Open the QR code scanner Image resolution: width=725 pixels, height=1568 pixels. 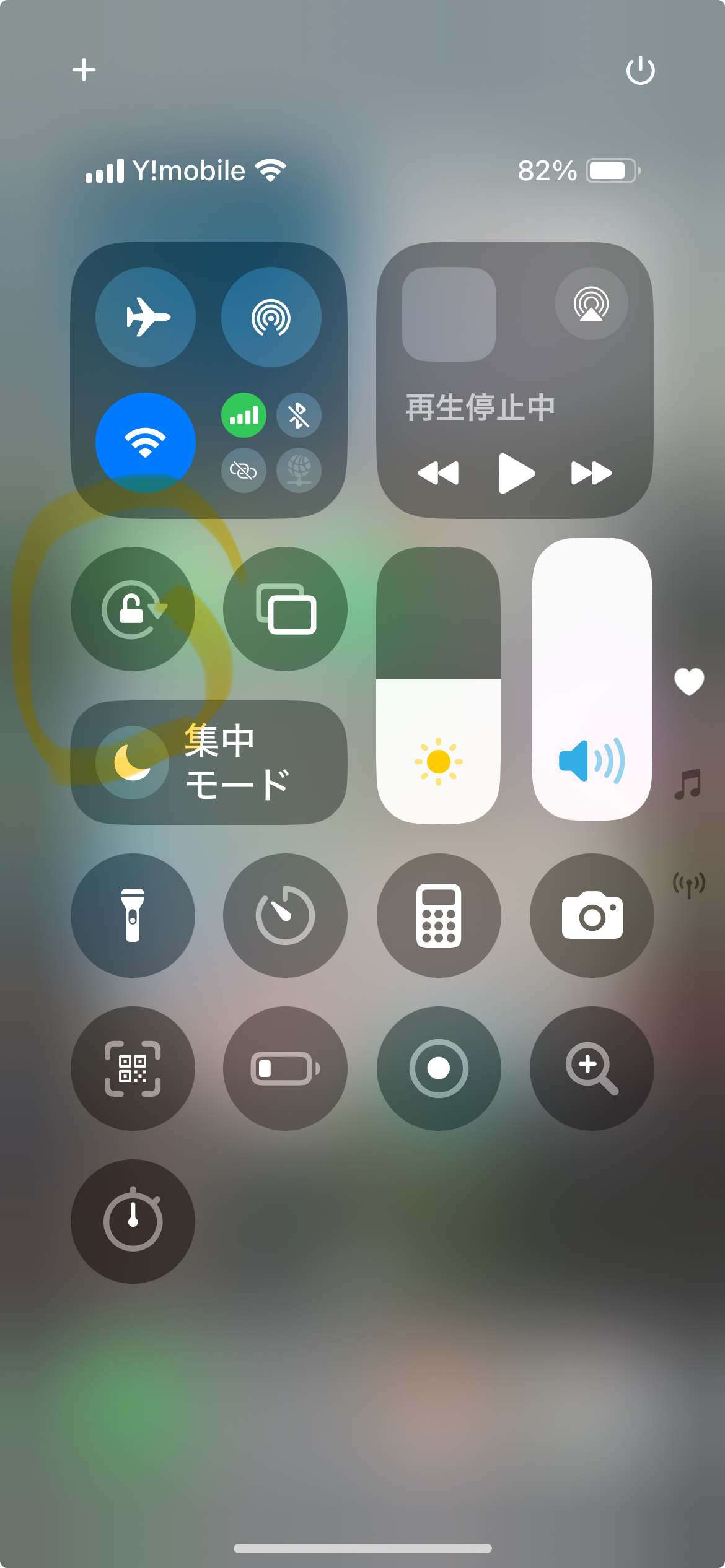[133, 1068]
